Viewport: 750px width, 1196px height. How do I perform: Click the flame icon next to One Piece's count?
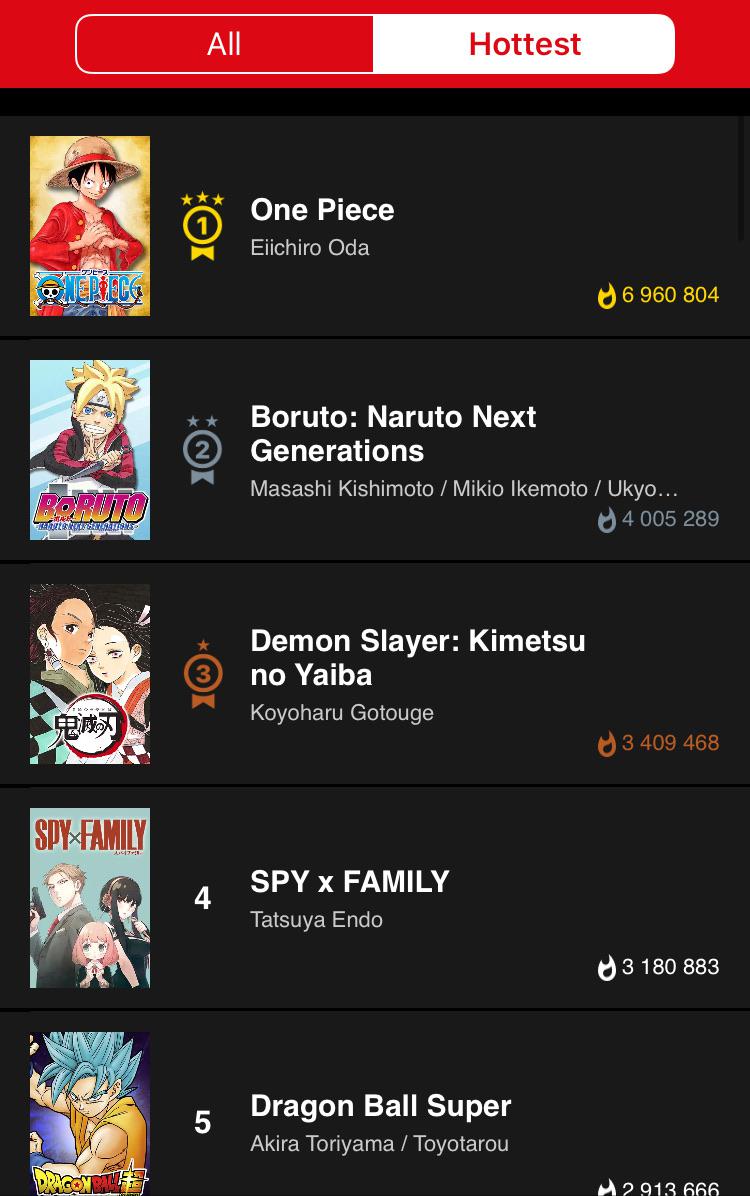click(x=607, y=295)
